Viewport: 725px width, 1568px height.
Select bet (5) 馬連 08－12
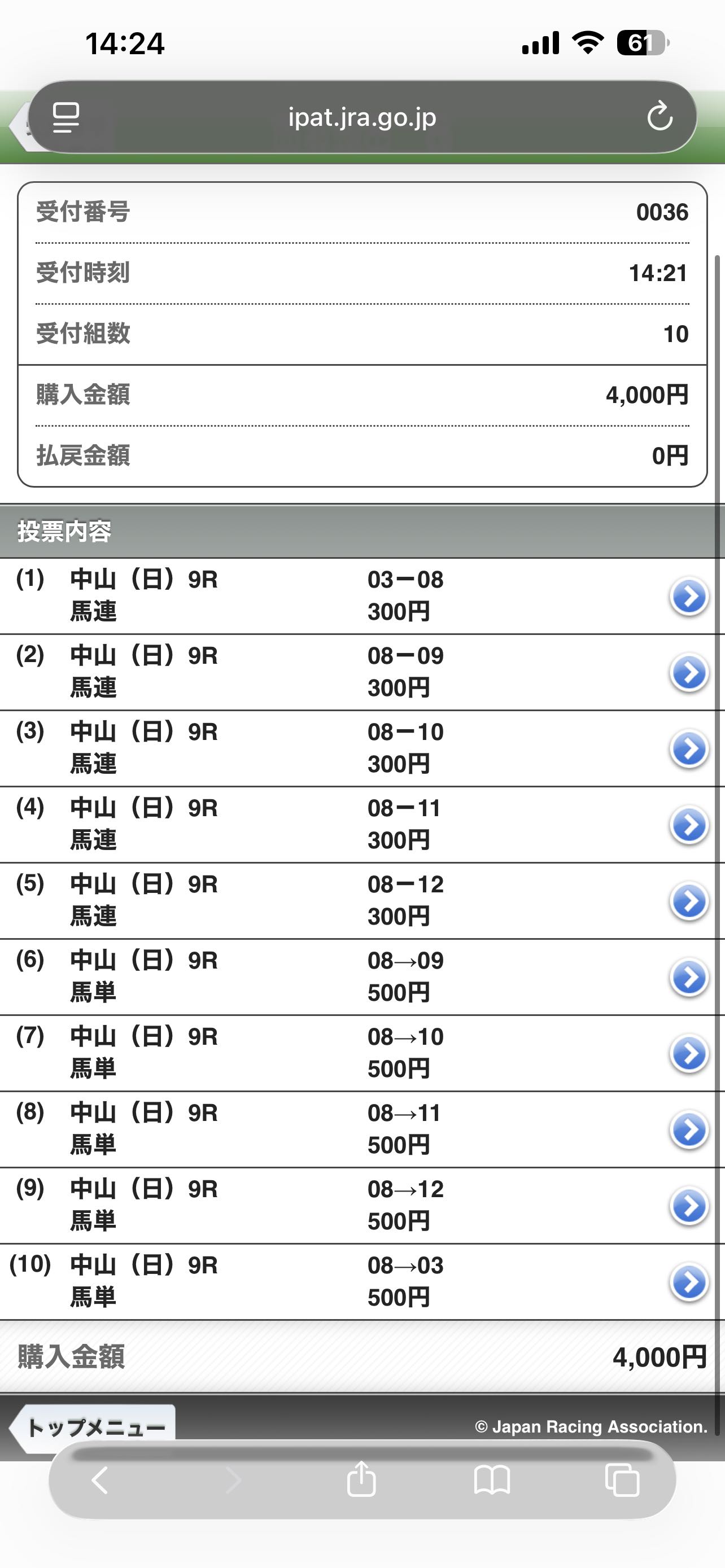(x=688, y=901)
